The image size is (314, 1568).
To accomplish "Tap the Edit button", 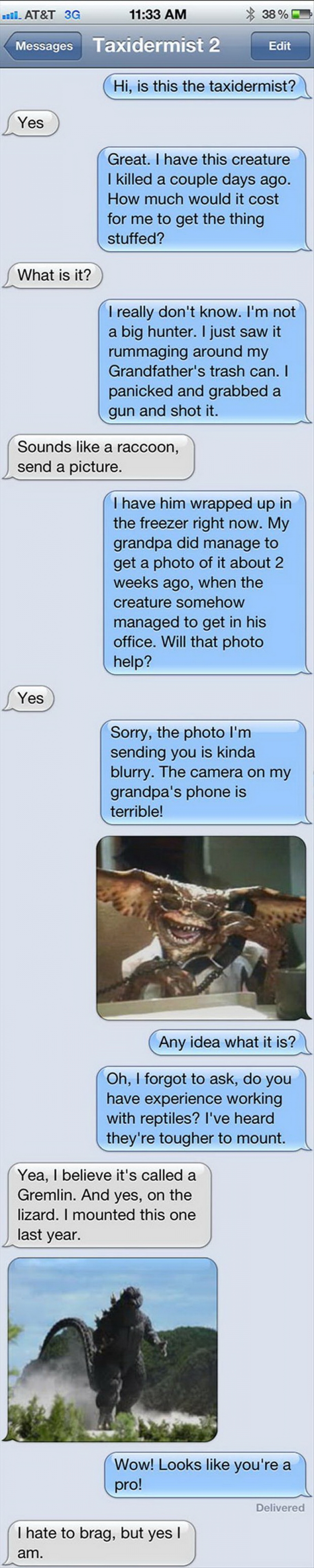I will 279,46.
